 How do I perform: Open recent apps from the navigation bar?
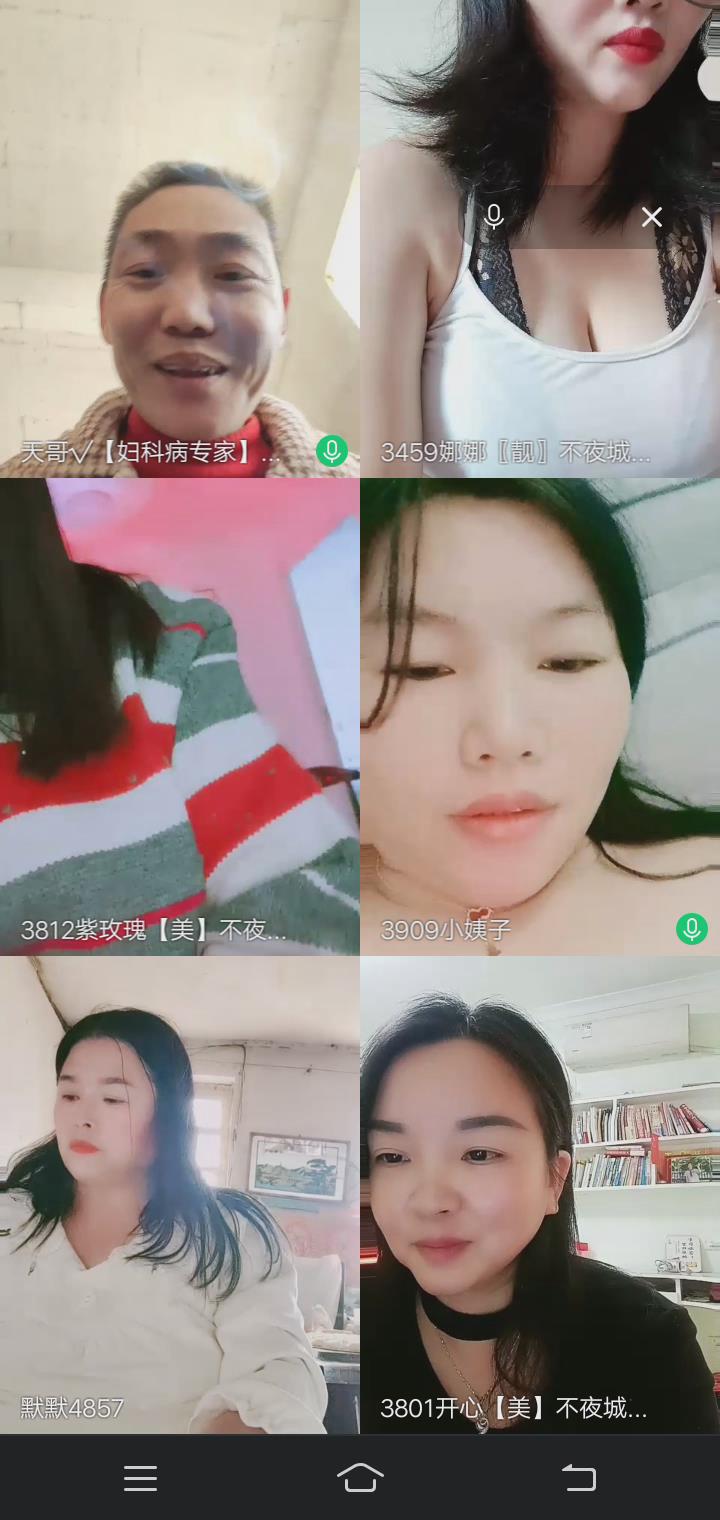140,1478
